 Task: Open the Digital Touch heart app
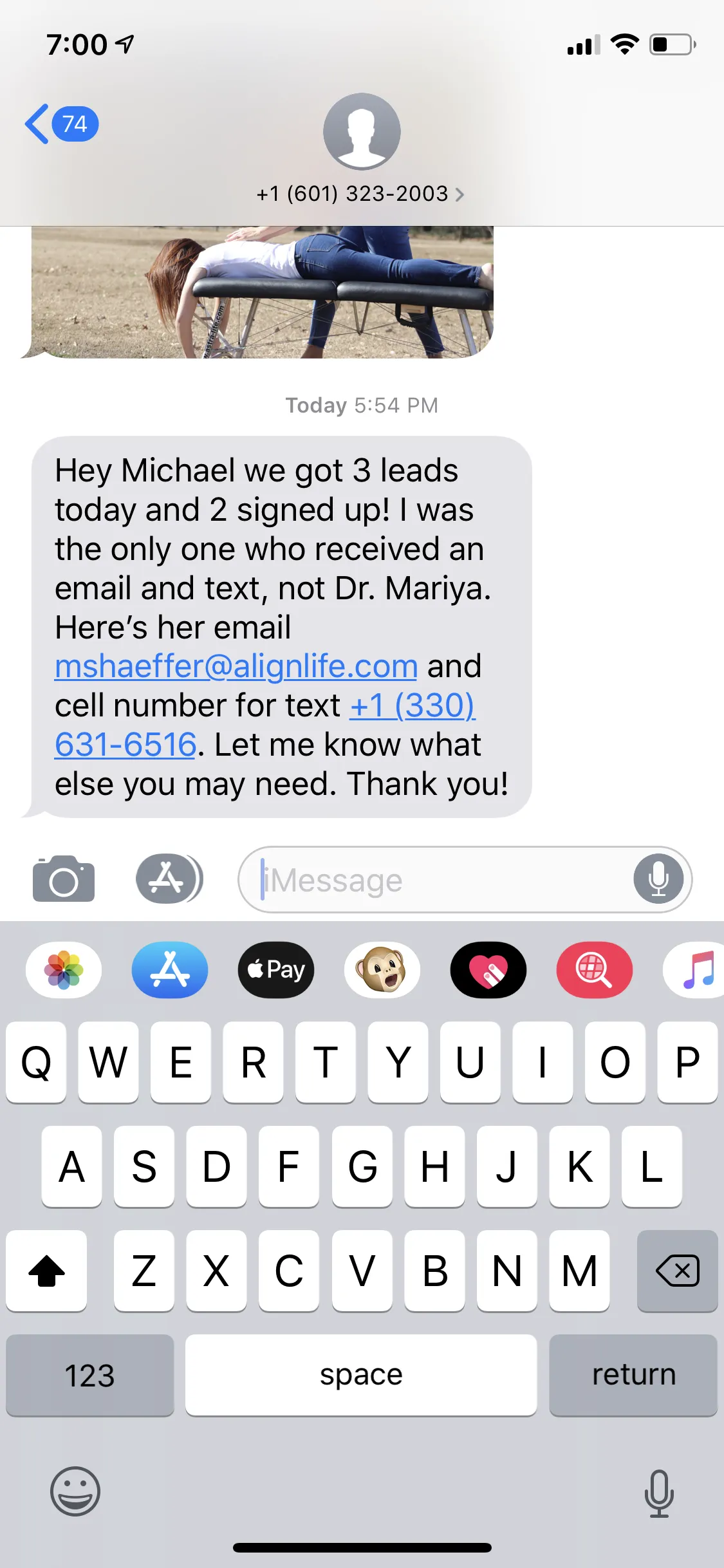[488, 969]
